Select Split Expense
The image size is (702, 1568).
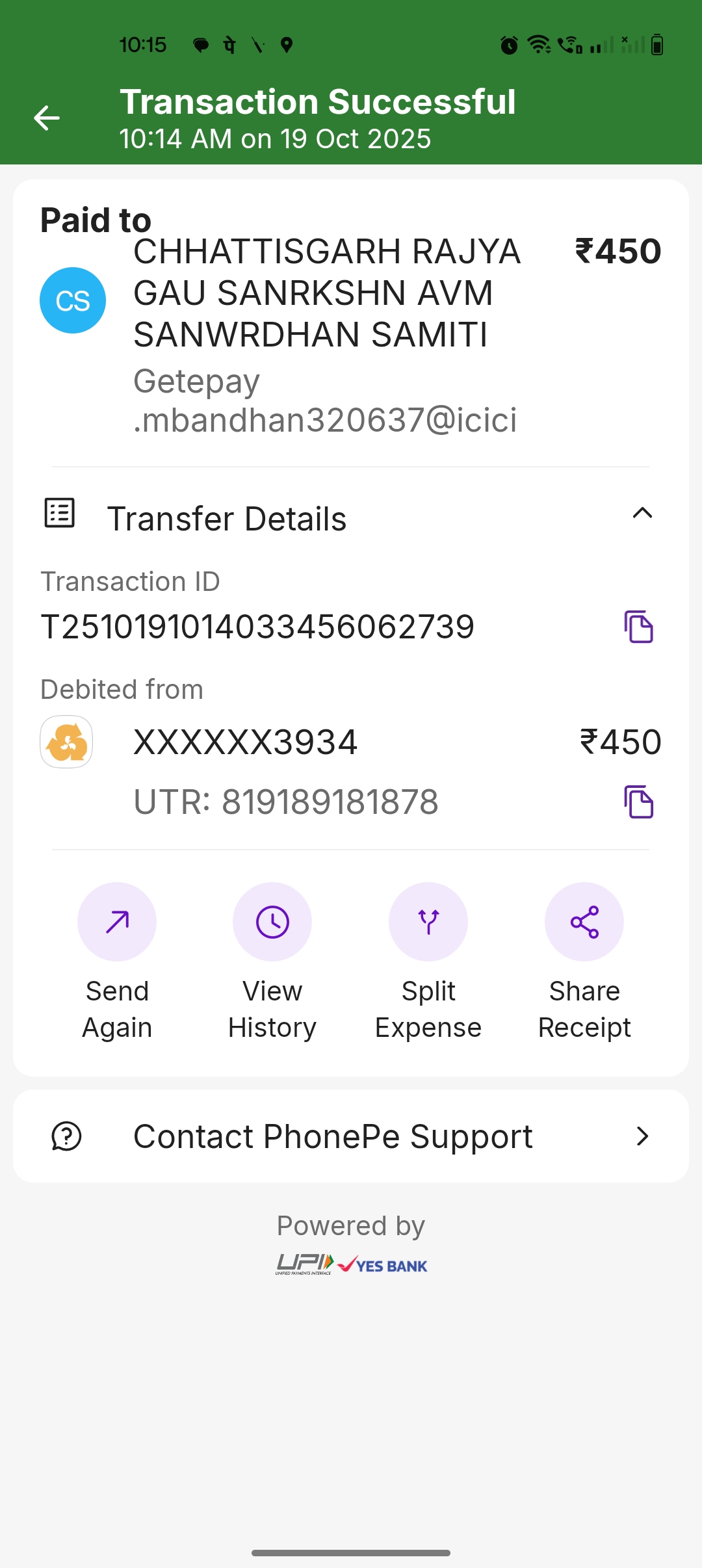[x=428, y=922]
